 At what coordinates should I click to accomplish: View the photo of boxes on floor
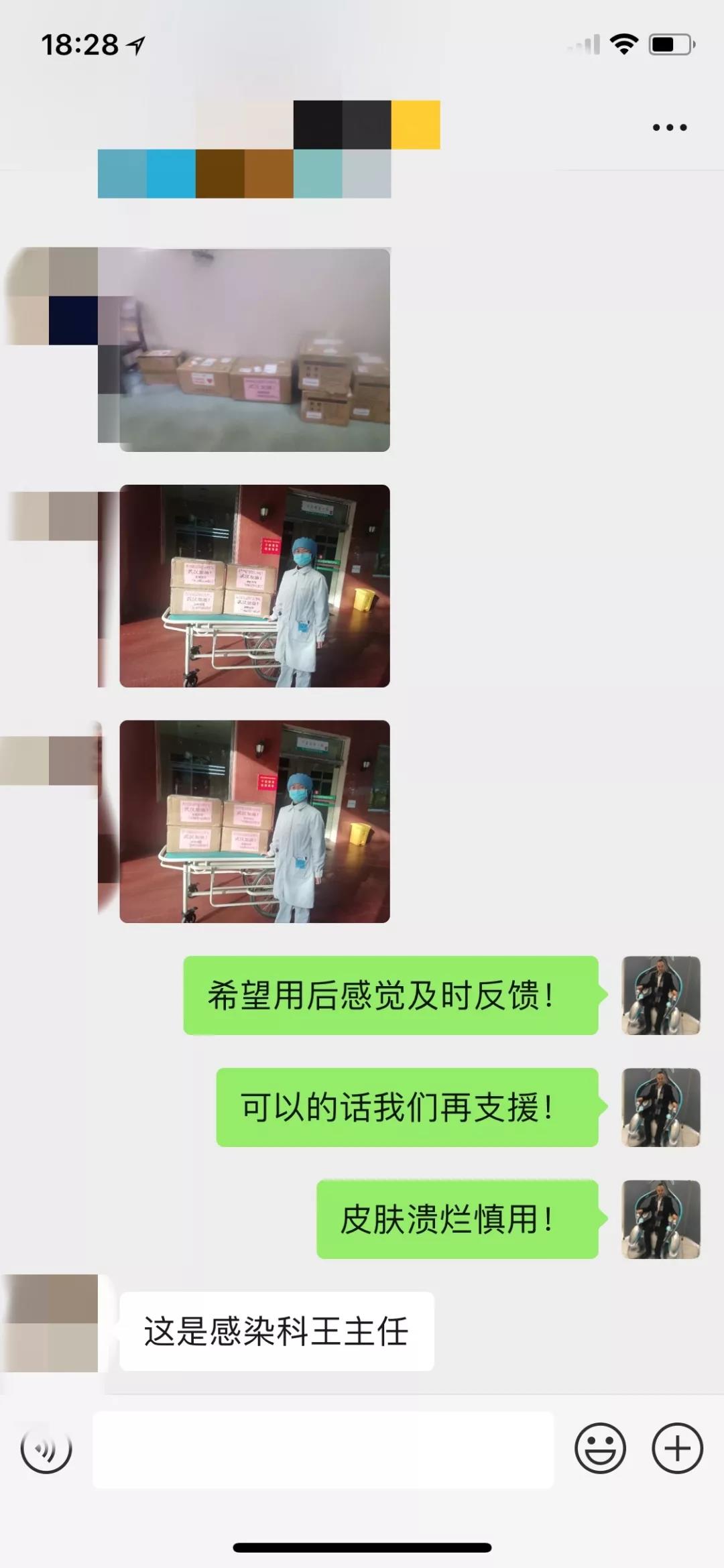(x=255, y=350)
